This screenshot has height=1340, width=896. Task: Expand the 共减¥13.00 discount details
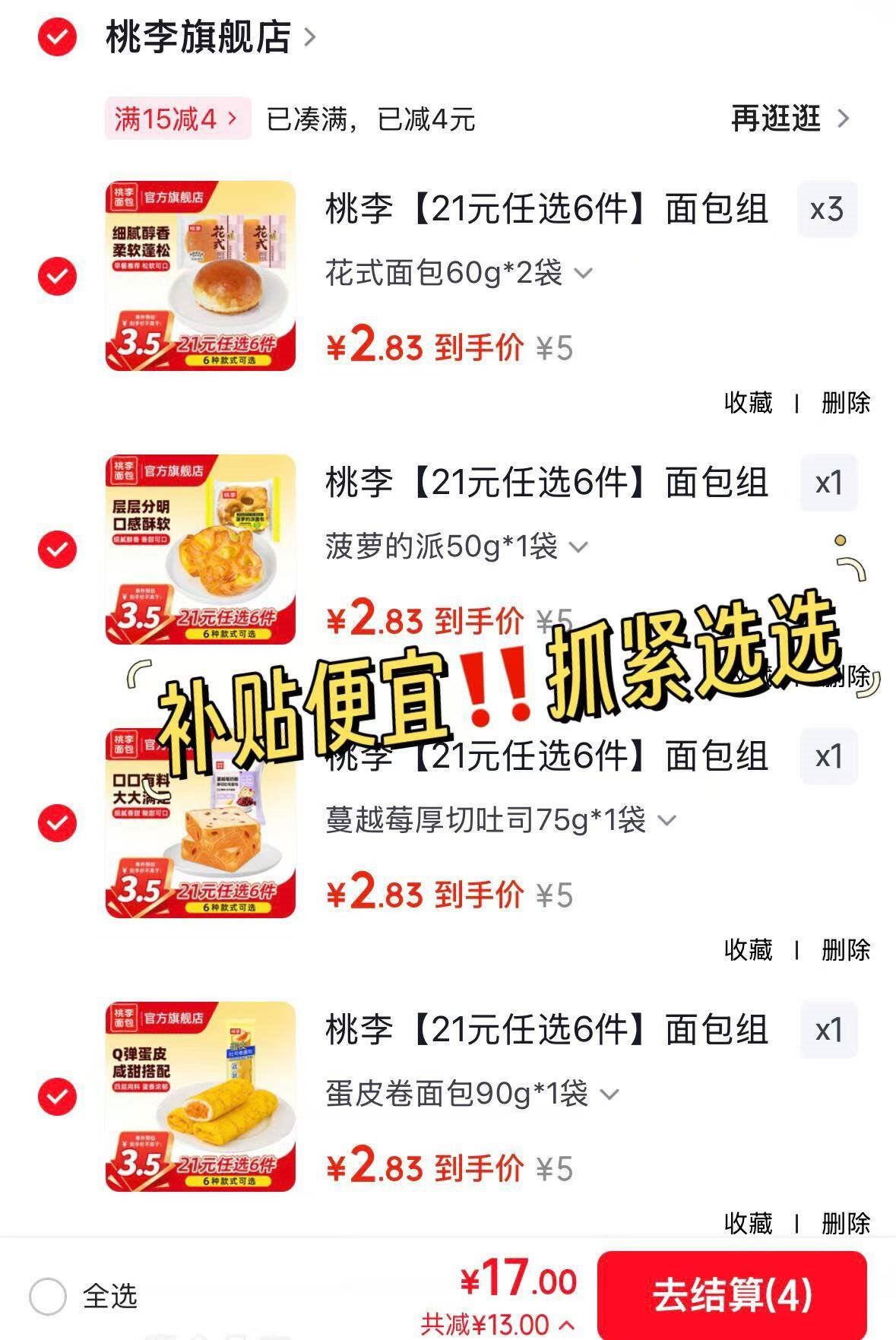(x=497, y=1325)
